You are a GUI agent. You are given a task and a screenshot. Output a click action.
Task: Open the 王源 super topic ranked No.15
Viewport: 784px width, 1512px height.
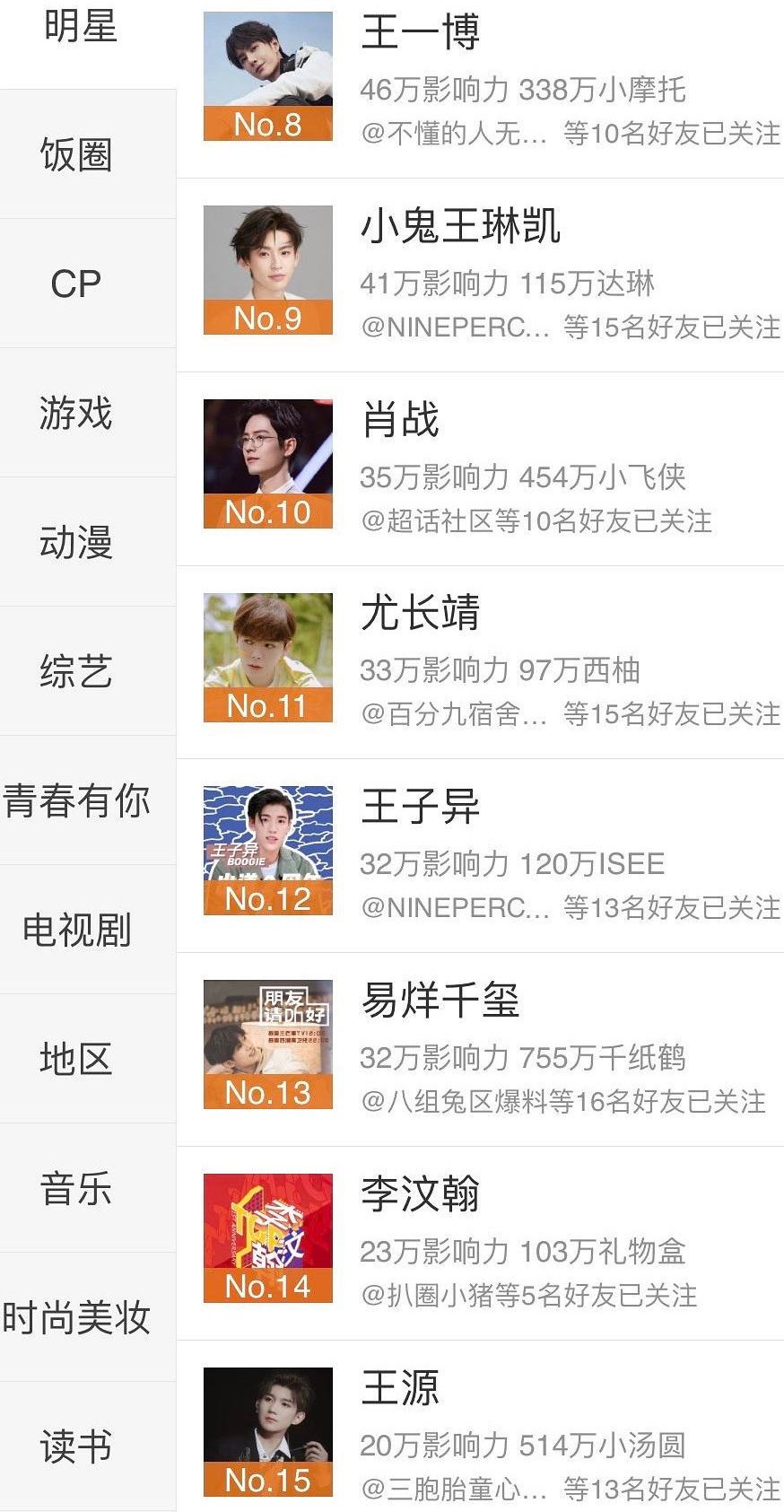click(480, 1434)
